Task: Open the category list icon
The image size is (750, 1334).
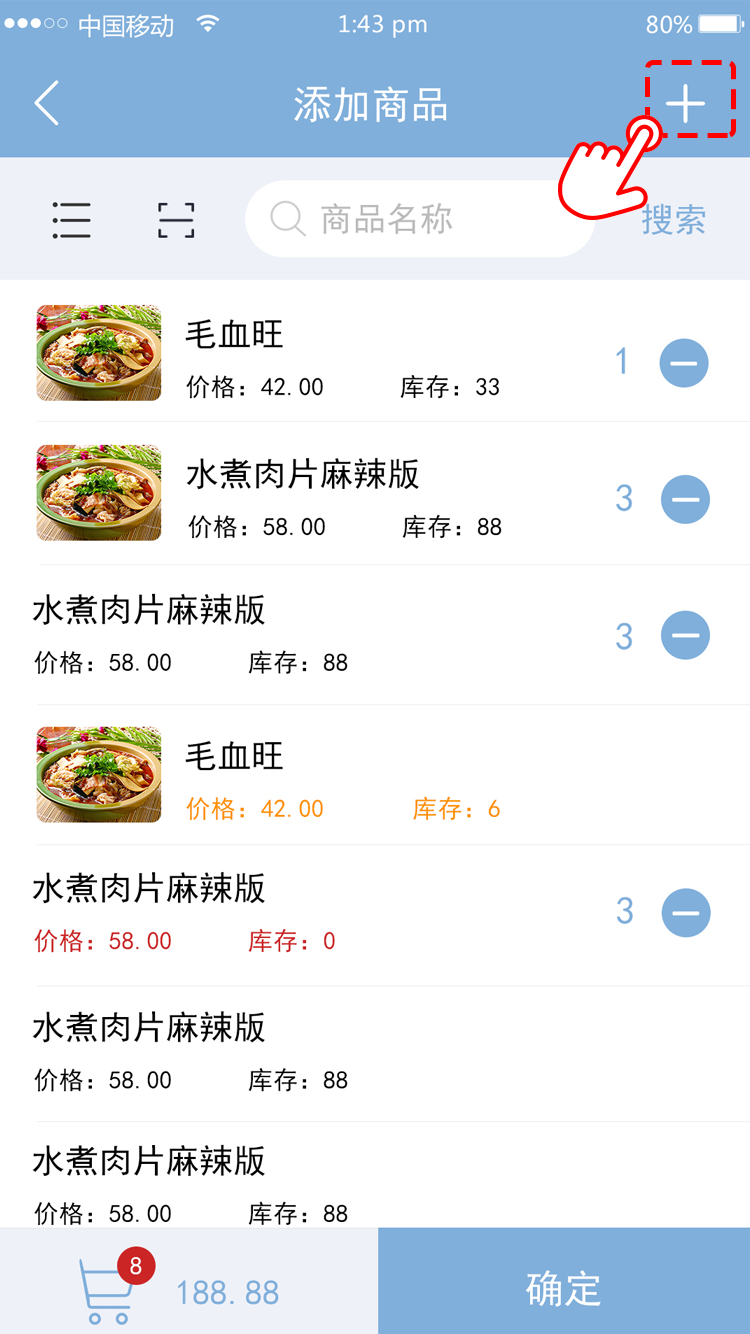Action: [72, 220]
